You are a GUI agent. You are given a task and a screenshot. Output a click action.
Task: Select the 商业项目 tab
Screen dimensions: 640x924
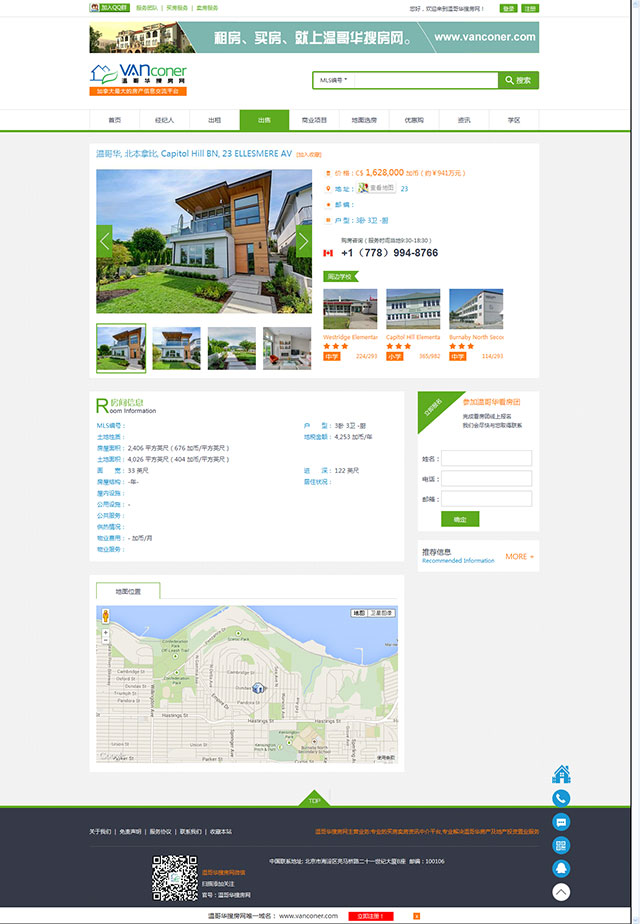(x=314, y=120)
